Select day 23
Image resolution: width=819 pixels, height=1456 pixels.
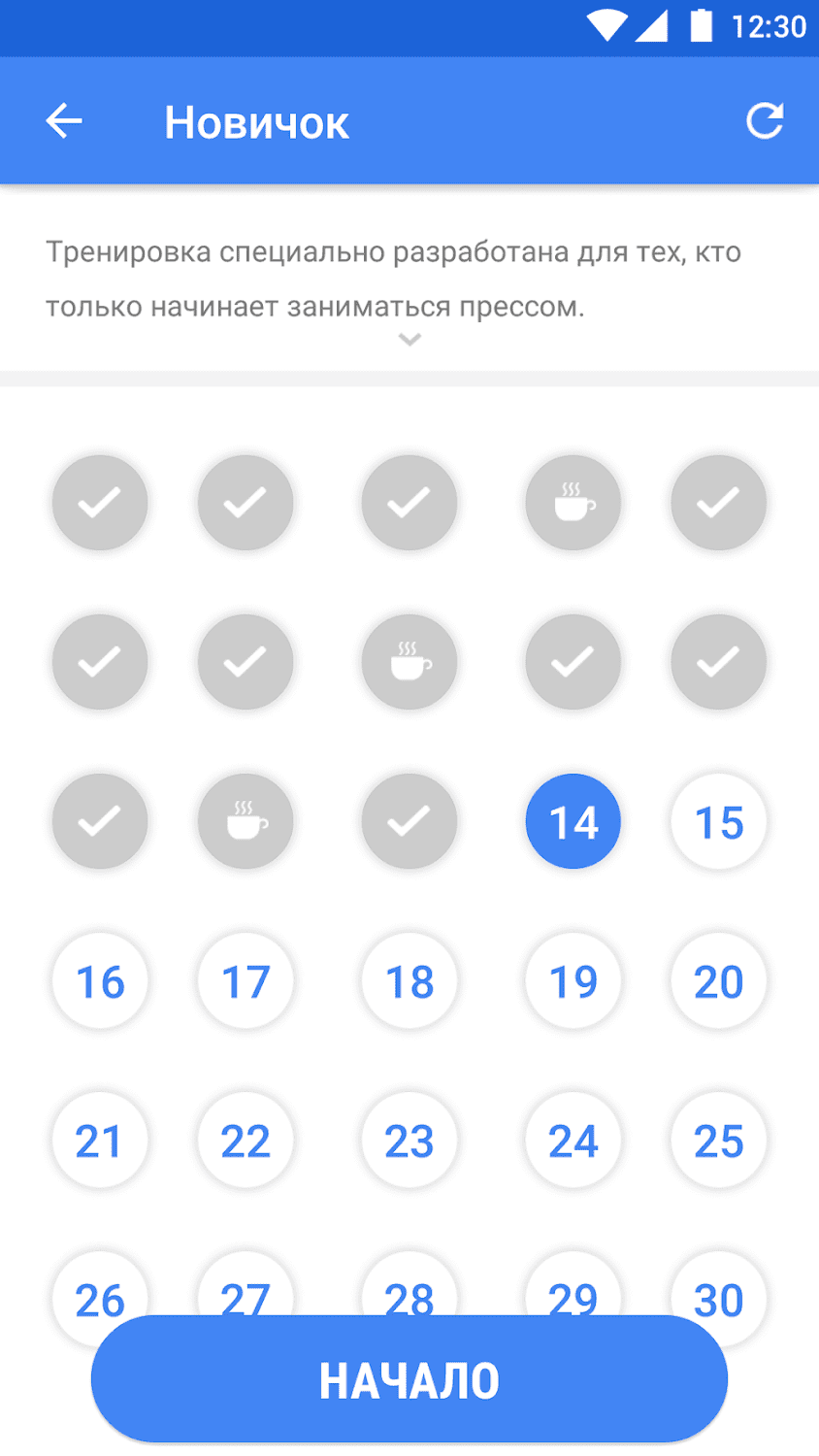[x=409, y=1140]
